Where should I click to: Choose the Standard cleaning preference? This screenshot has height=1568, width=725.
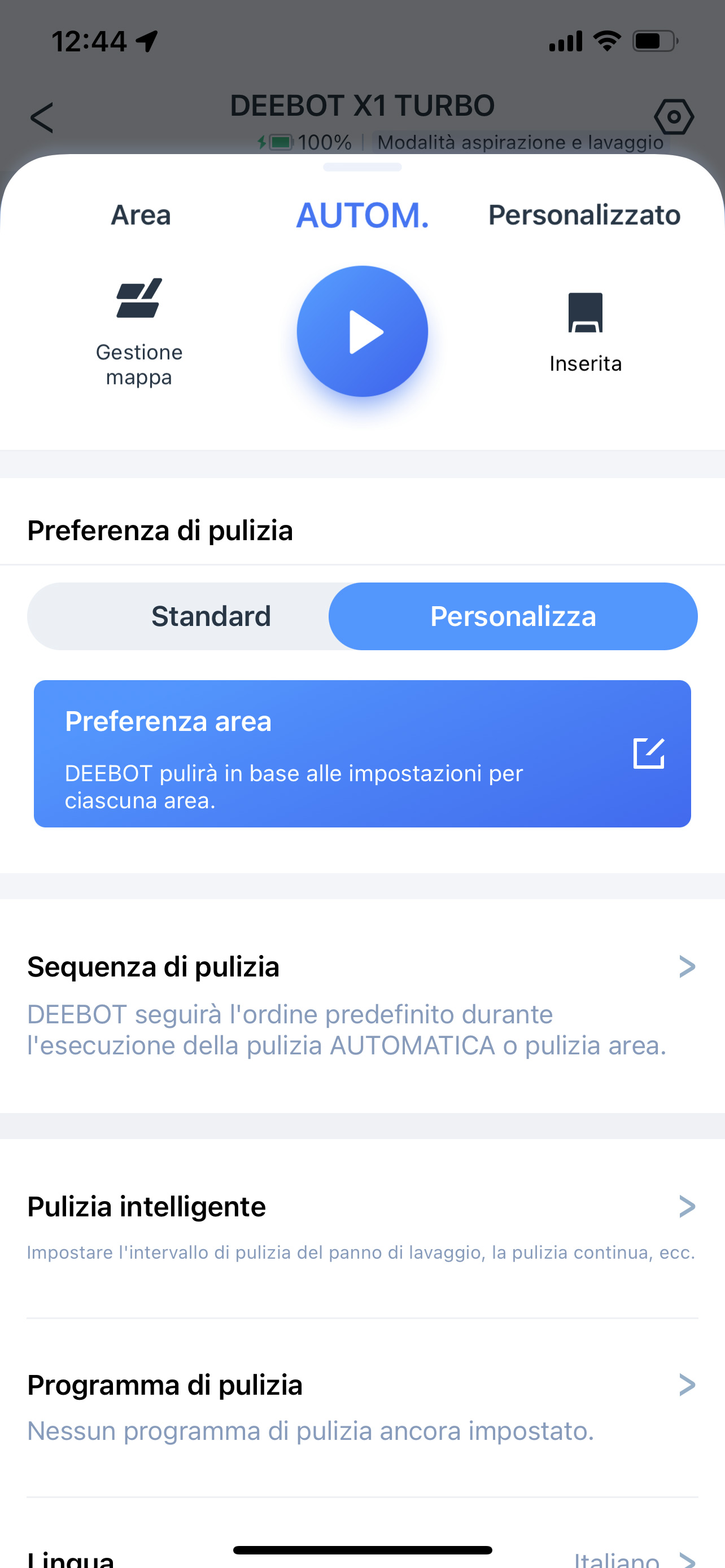211,616
